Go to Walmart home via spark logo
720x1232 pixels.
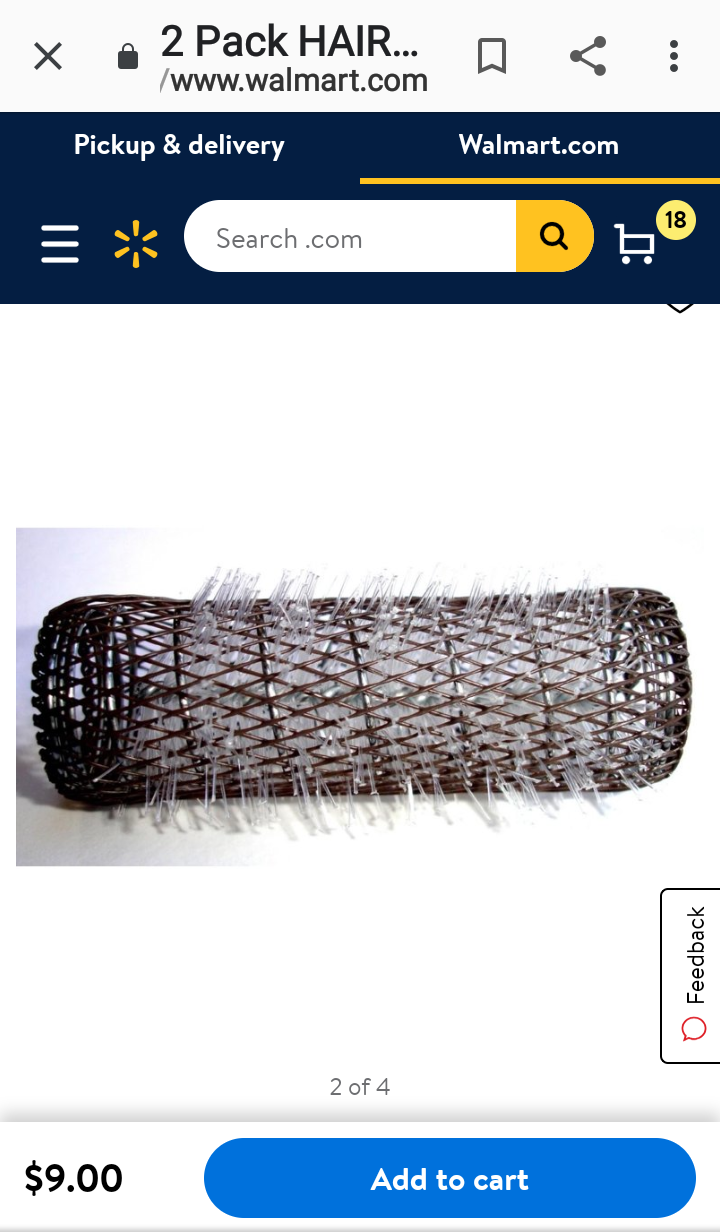[x=136, y=243]
